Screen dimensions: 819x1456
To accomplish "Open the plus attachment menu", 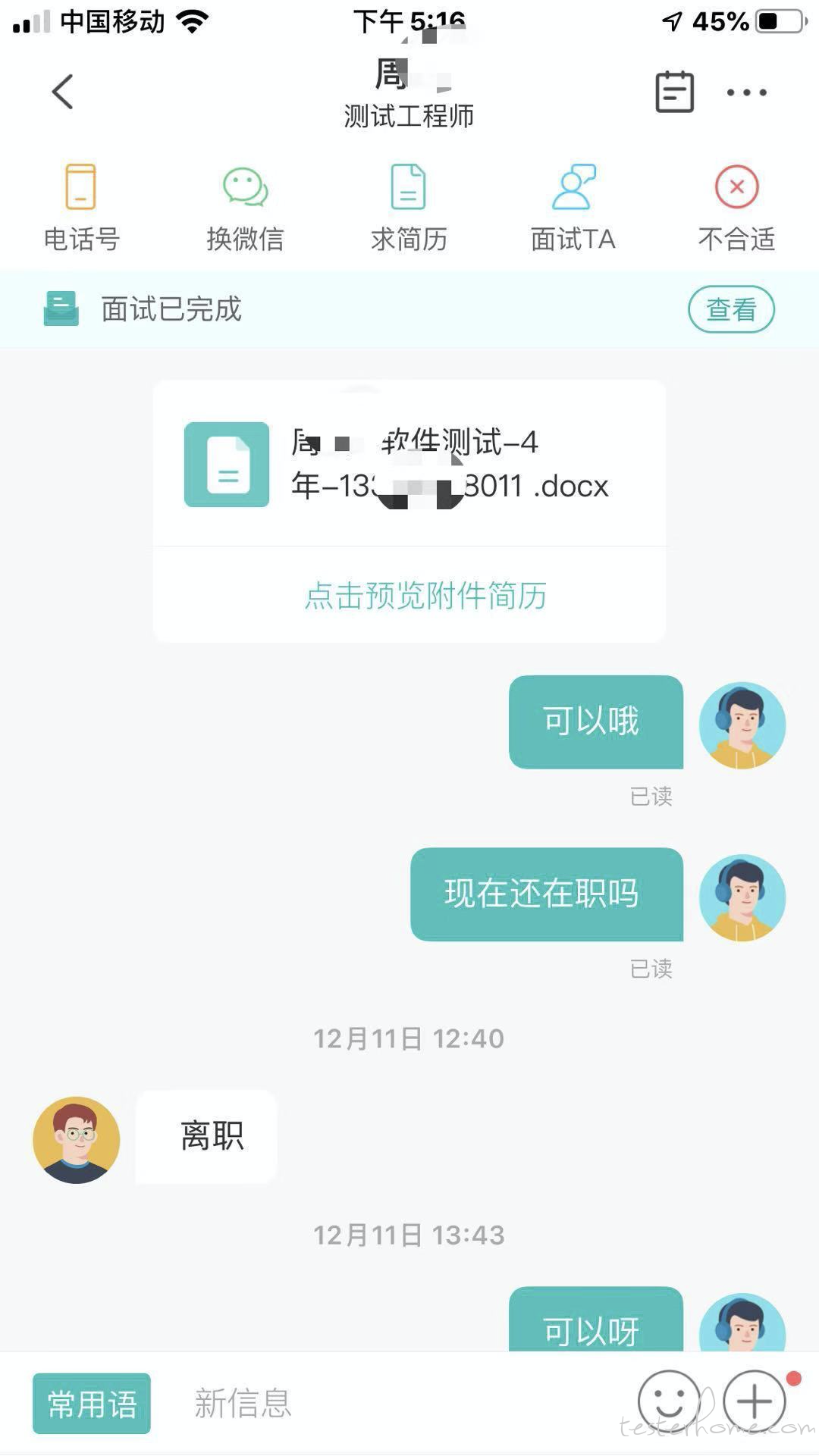I will (755, 1402).
